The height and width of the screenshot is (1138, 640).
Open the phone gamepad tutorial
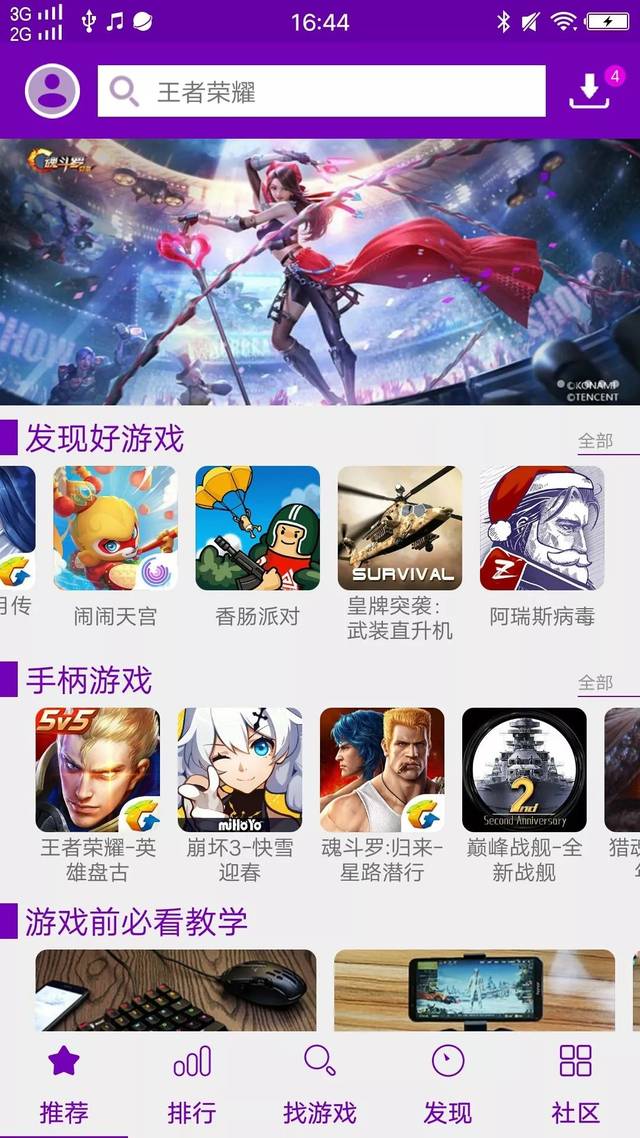click(474, 990)
